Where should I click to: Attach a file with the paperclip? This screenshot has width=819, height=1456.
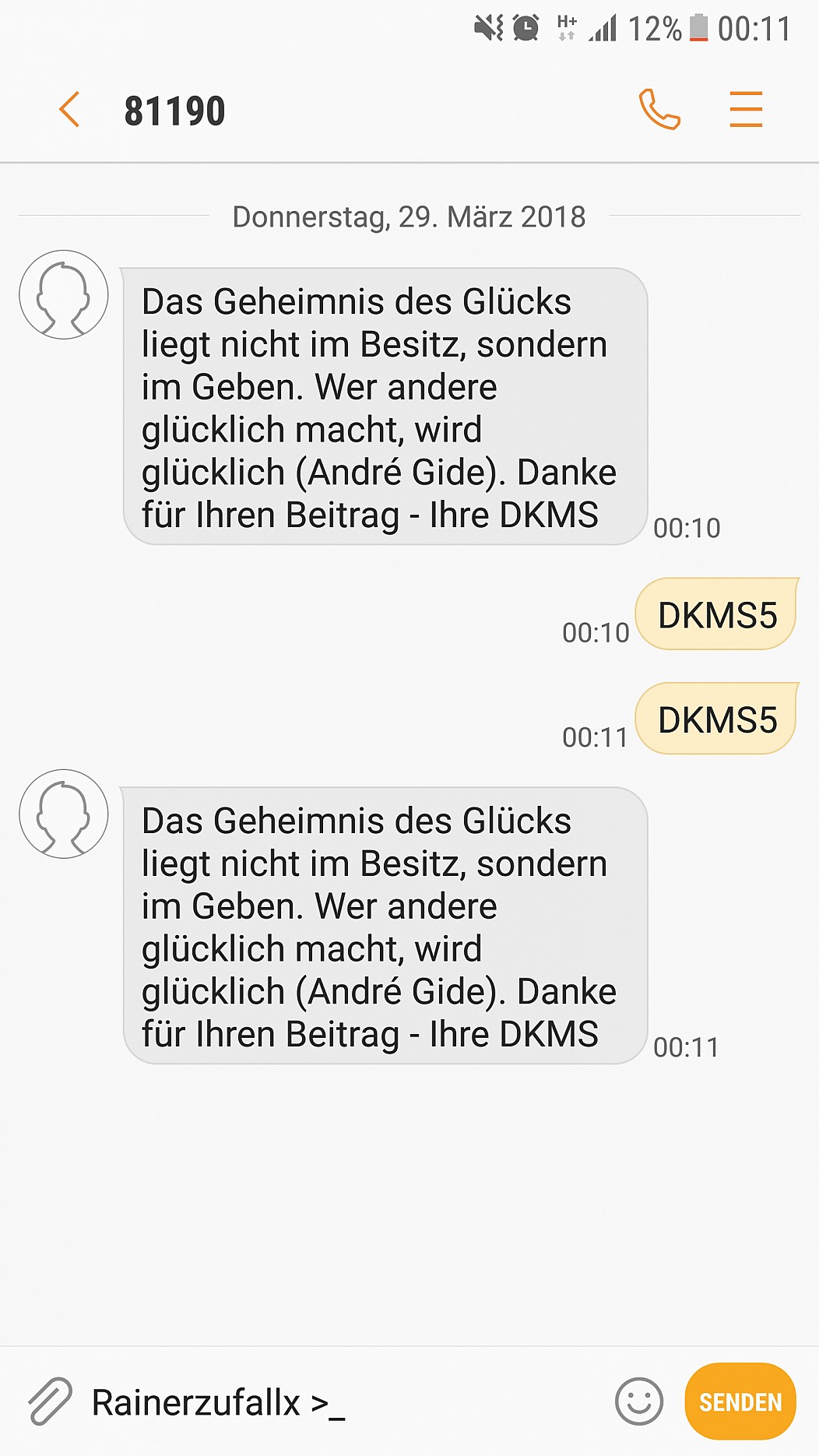tap(50, 1401)
